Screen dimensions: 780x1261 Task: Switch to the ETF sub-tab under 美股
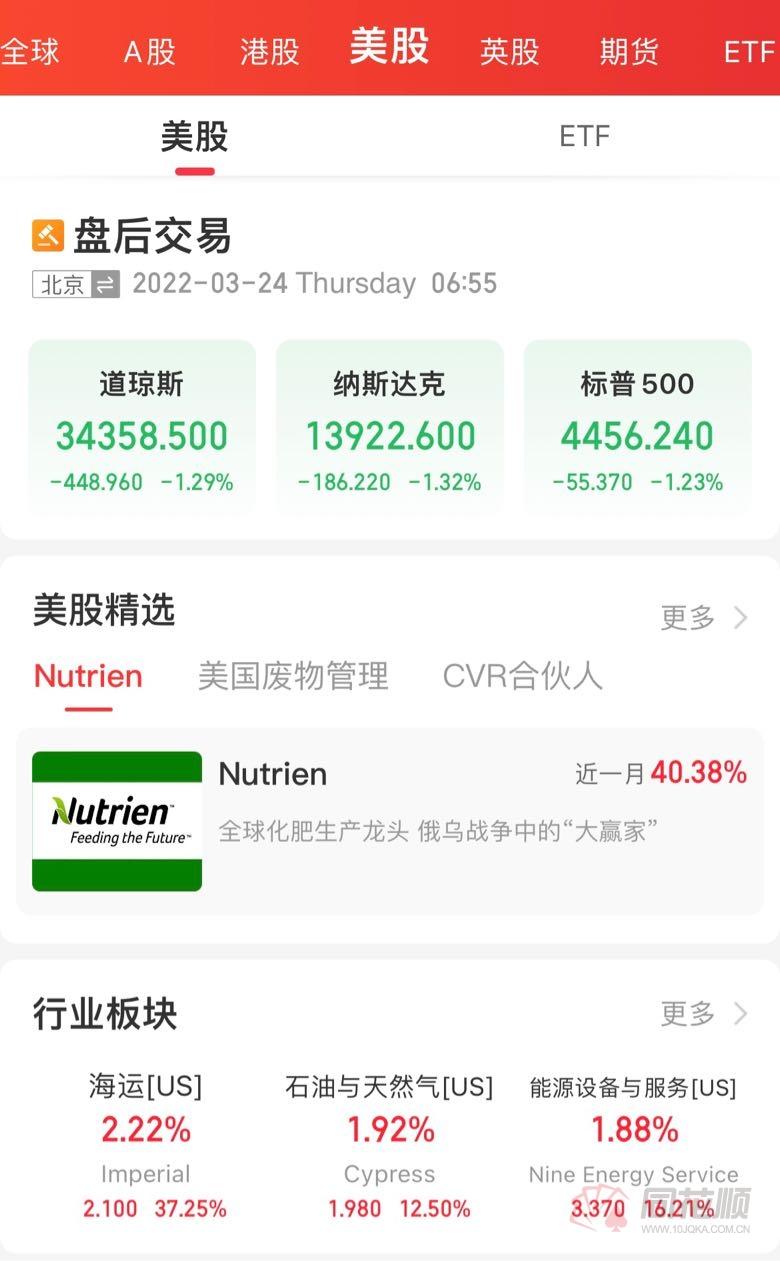point(584,137)
